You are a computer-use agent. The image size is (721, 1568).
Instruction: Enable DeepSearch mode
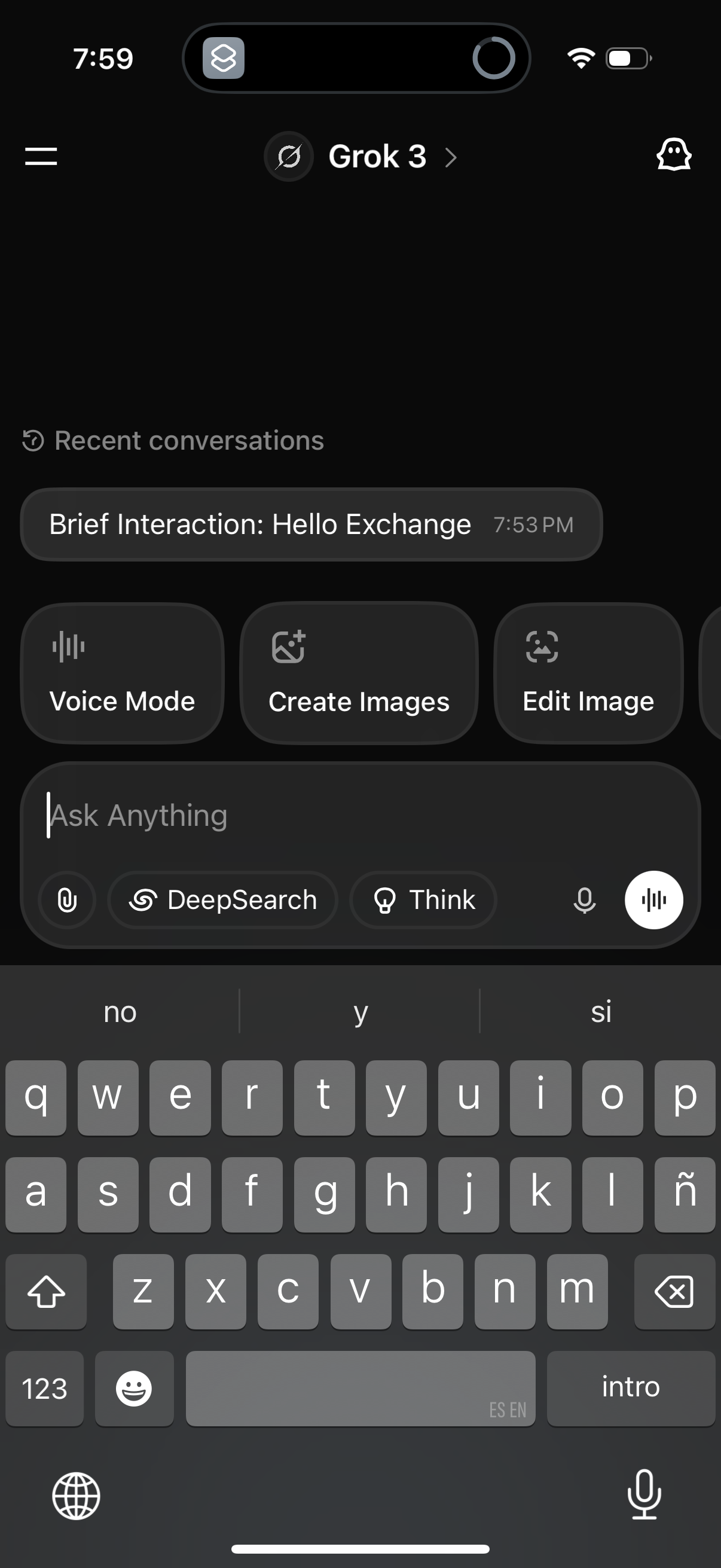pos(222,899)
